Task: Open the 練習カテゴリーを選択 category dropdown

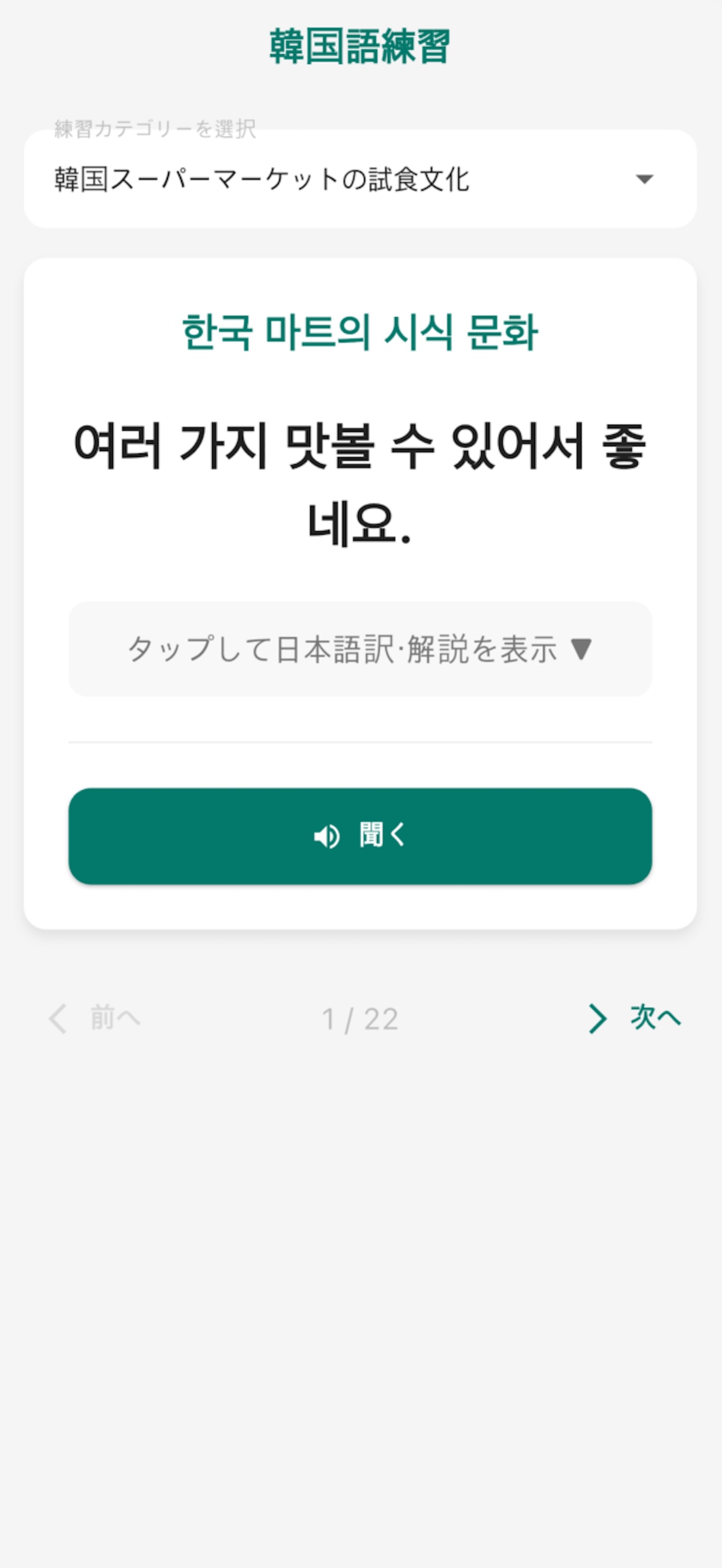Action: point(361,179)
